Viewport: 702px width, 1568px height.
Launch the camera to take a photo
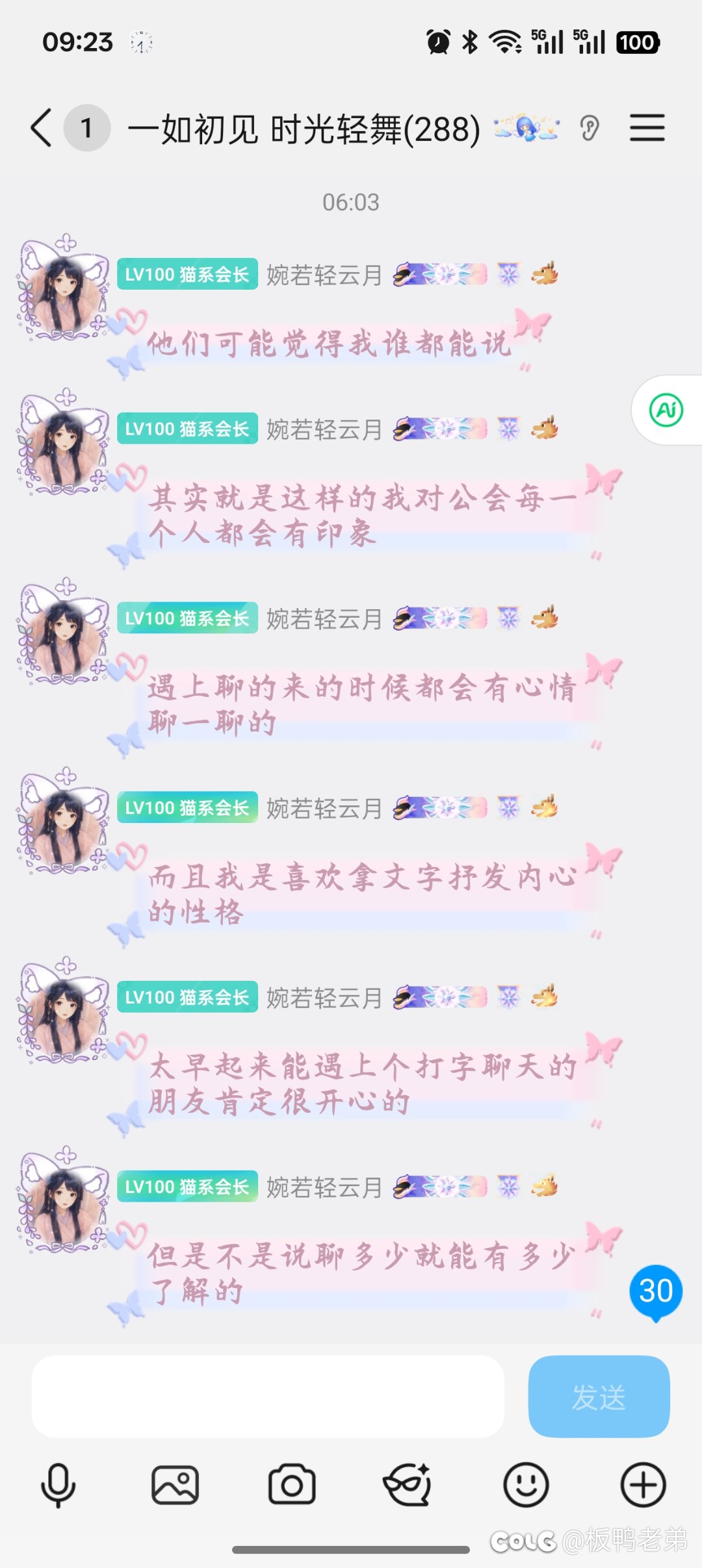click(292, 1485)
